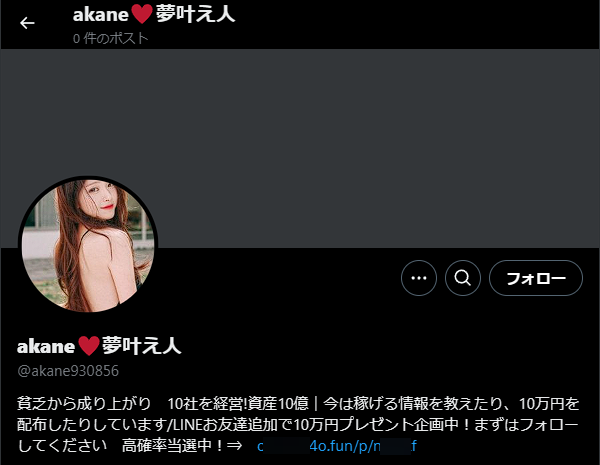
Task: Go back using the arrow icon
Action: pyautogui.click(x=27, y=23)
